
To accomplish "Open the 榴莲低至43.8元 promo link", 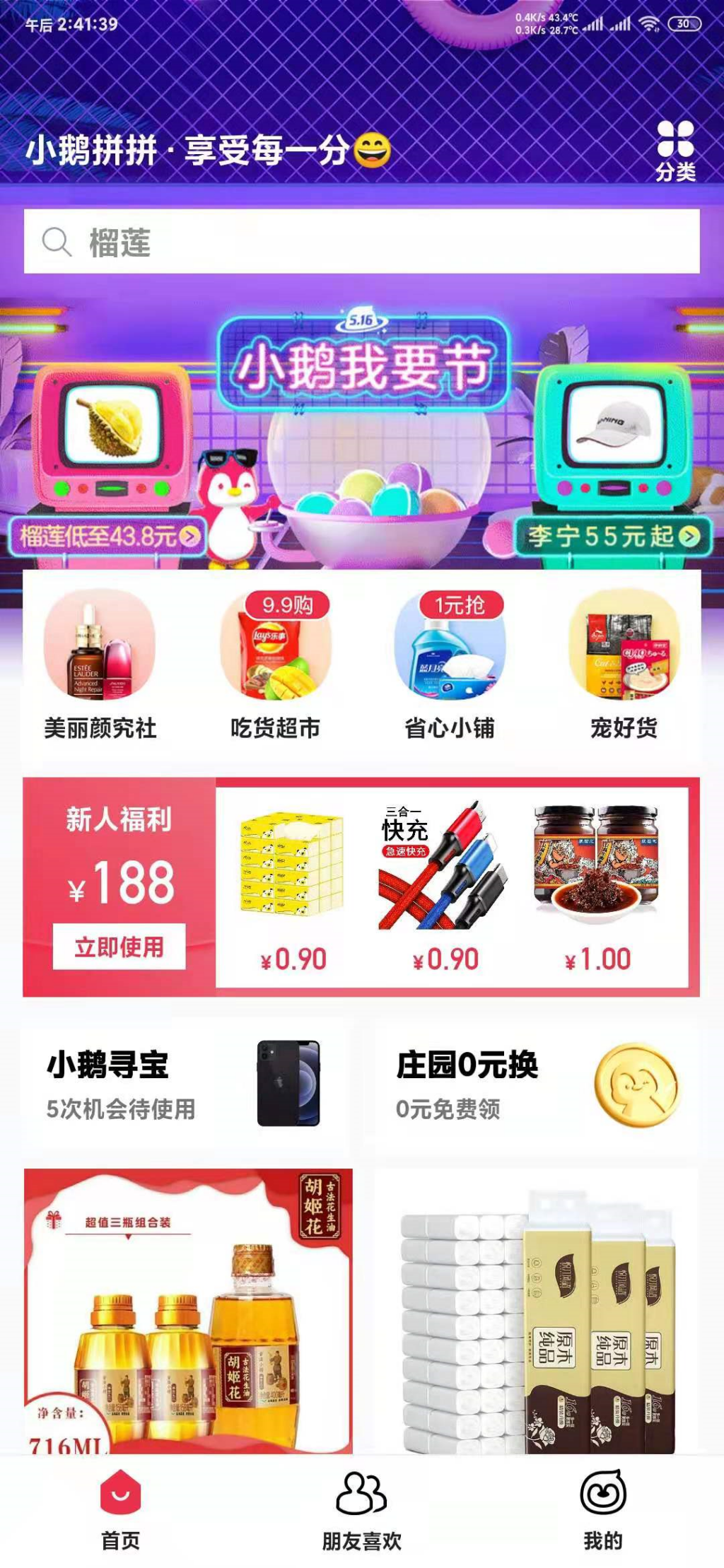I will pyautogui.click(x=107, y=536).
